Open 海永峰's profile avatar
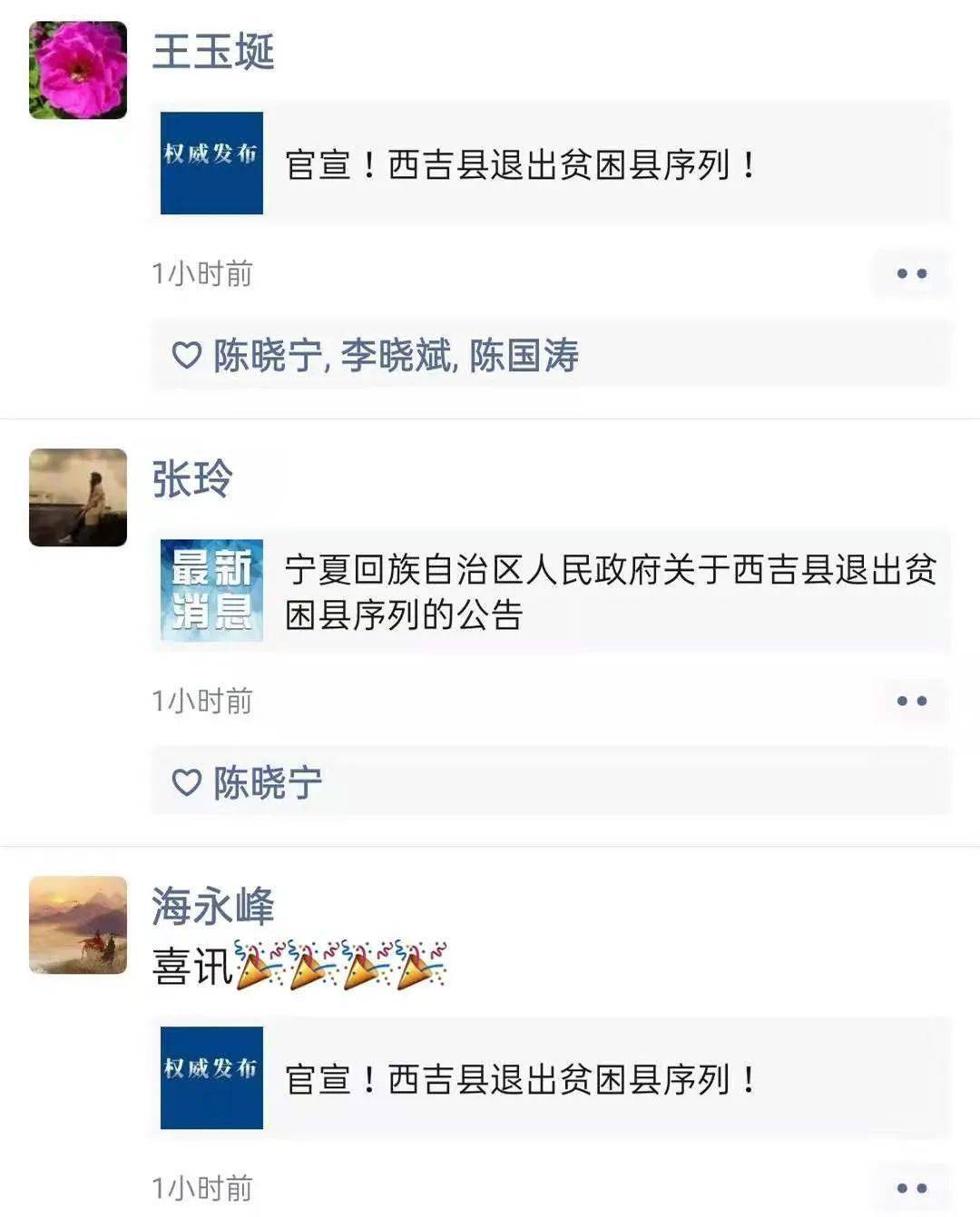 click(78, 925)
